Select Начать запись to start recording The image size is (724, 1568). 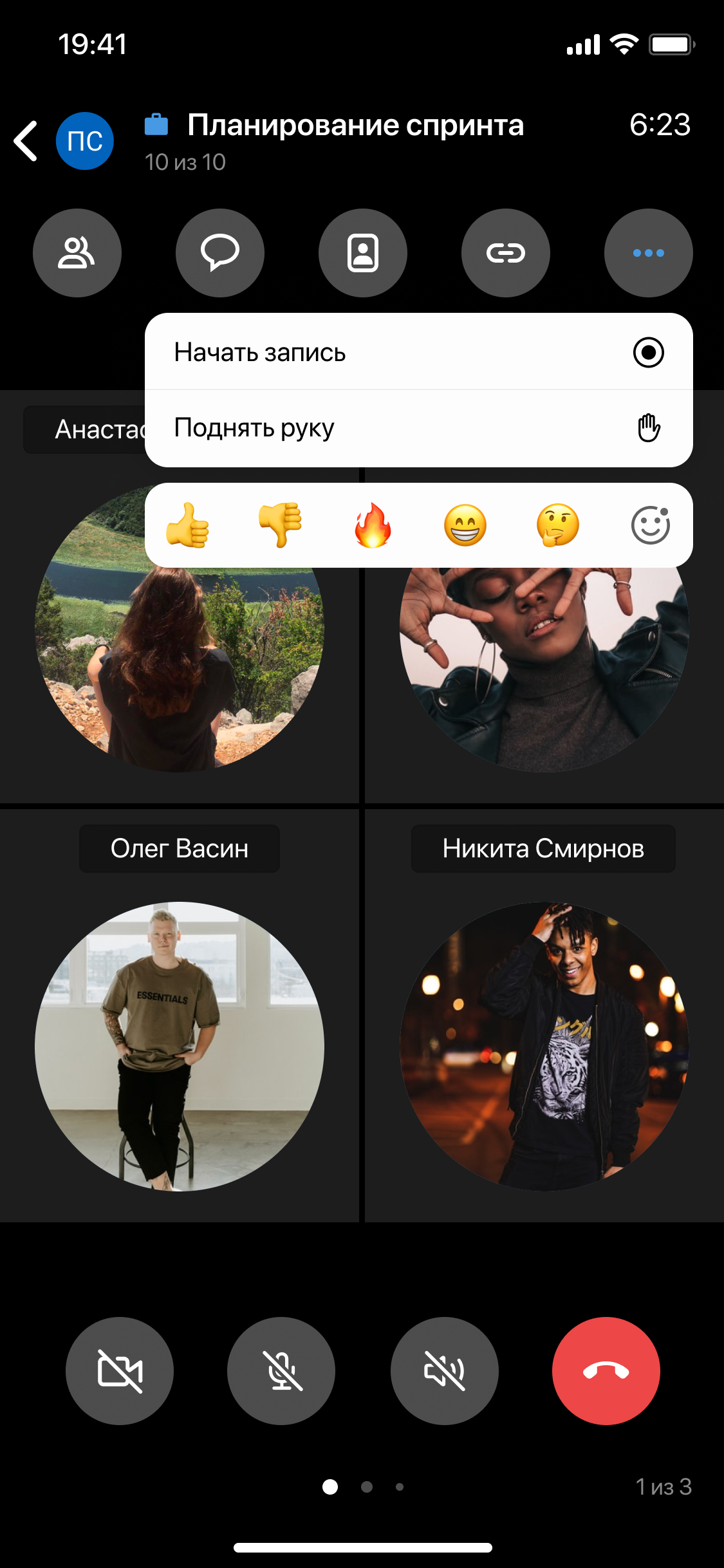[x=418, y=352]
